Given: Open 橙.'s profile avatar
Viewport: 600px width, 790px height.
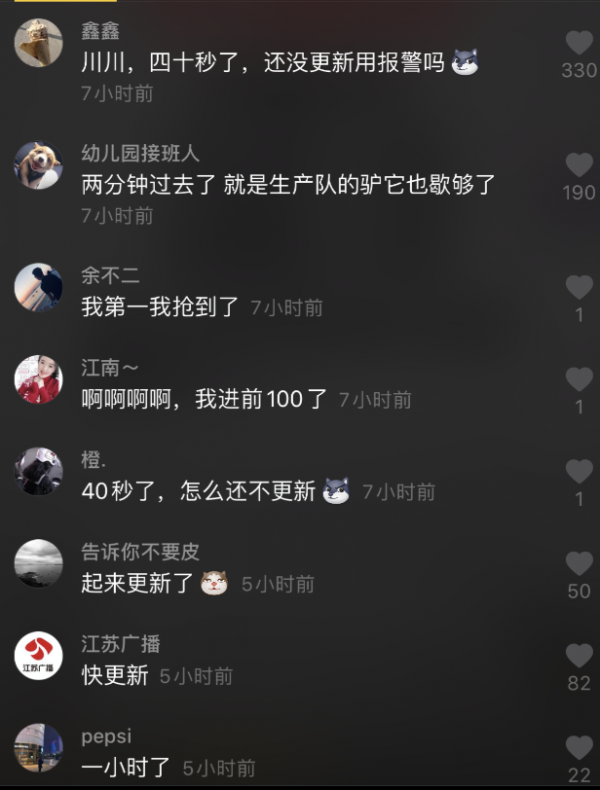Looking at the screenshot, I should coord(39,472).
